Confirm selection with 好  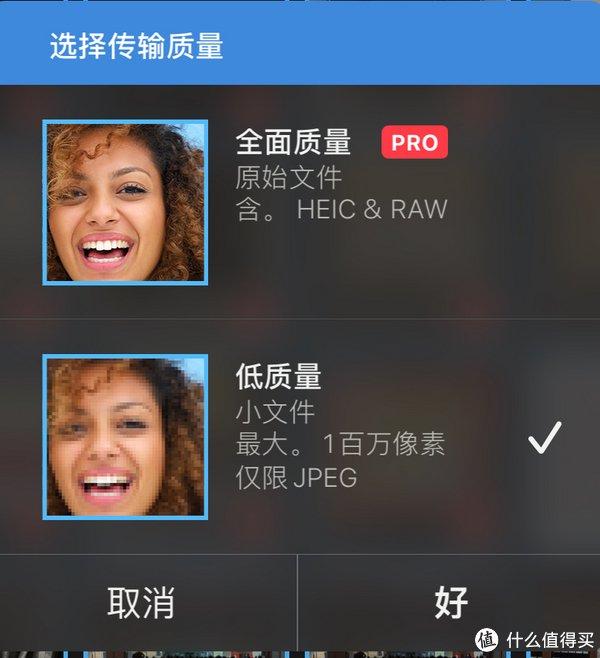tap(451, 603)
